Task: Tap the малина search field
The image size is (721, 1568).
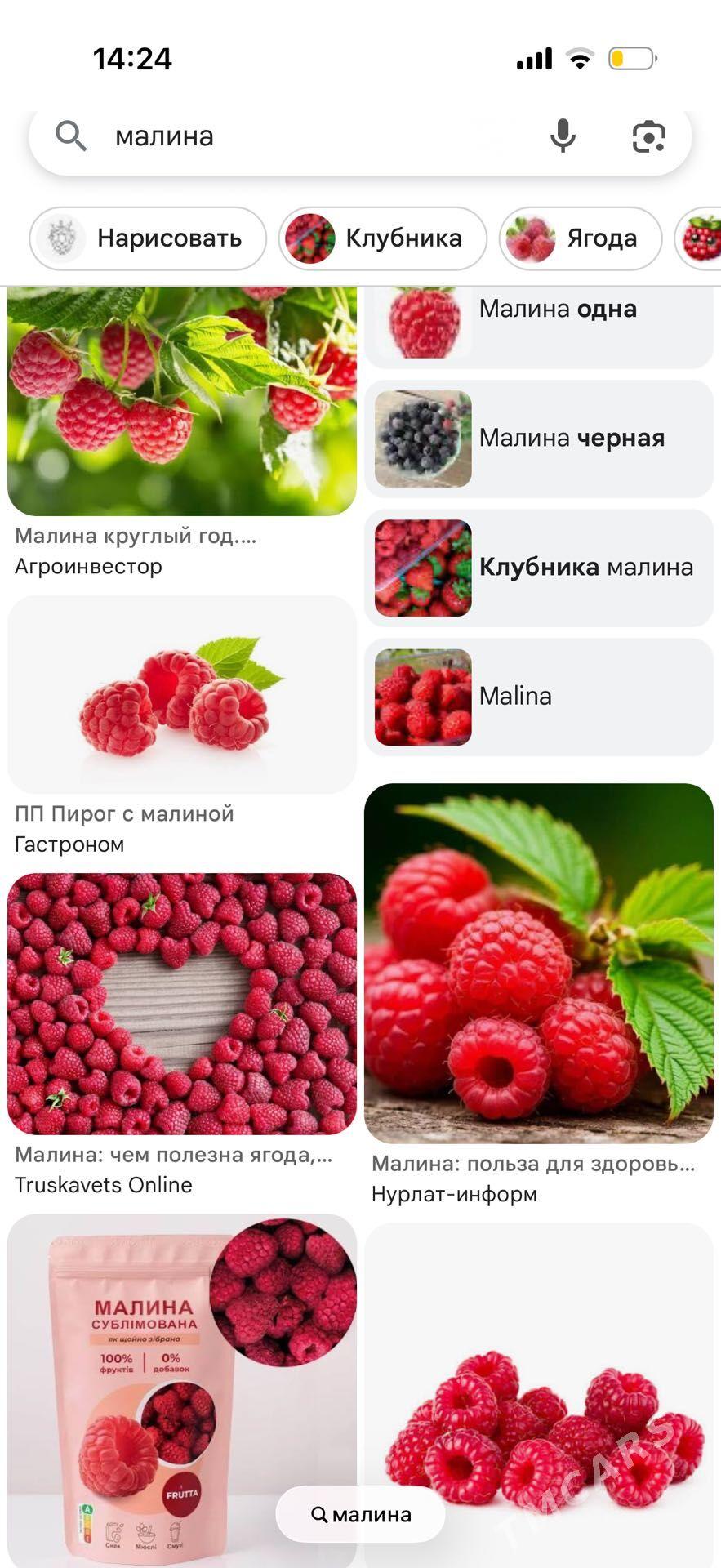Action: 310,136
